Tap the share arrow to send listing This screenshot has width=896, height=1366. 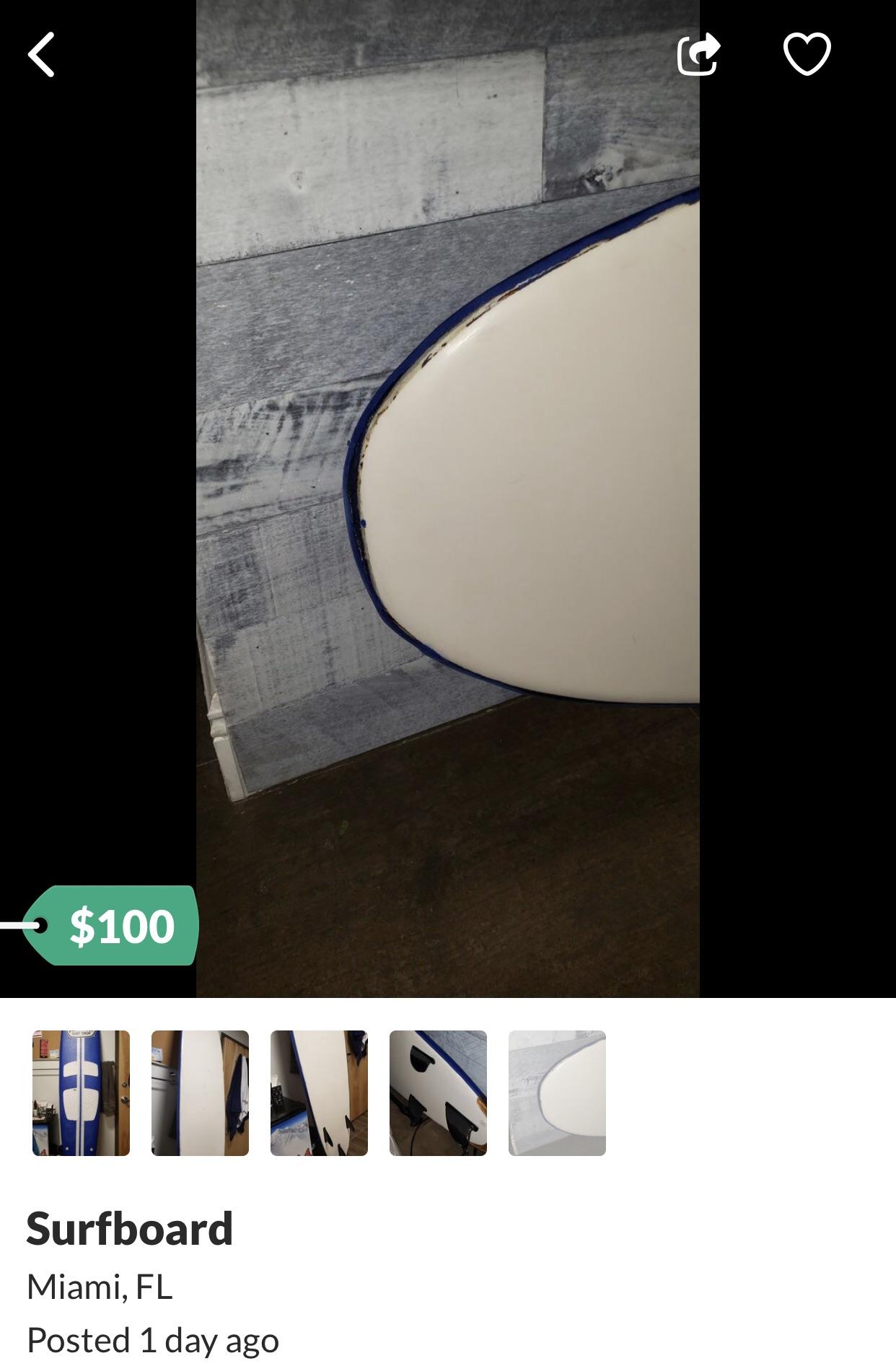coord(699,55)
